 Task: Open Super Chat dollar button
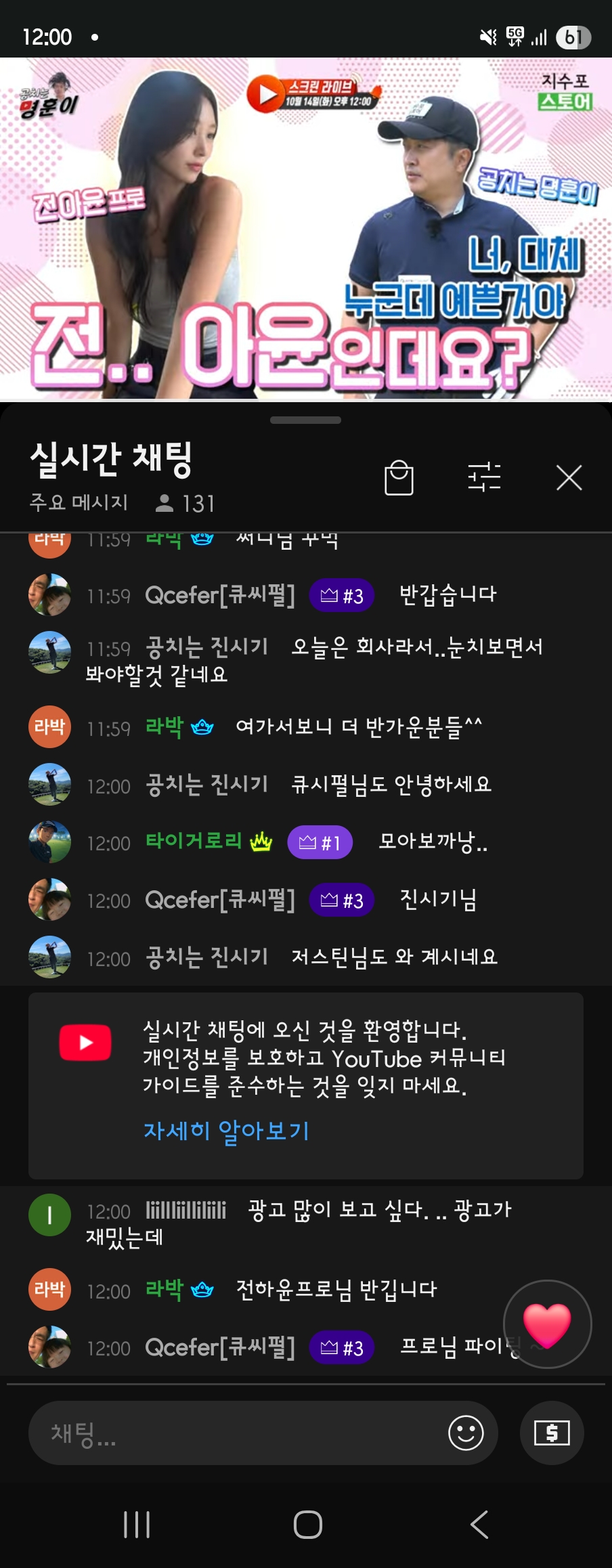[552, 1433]
